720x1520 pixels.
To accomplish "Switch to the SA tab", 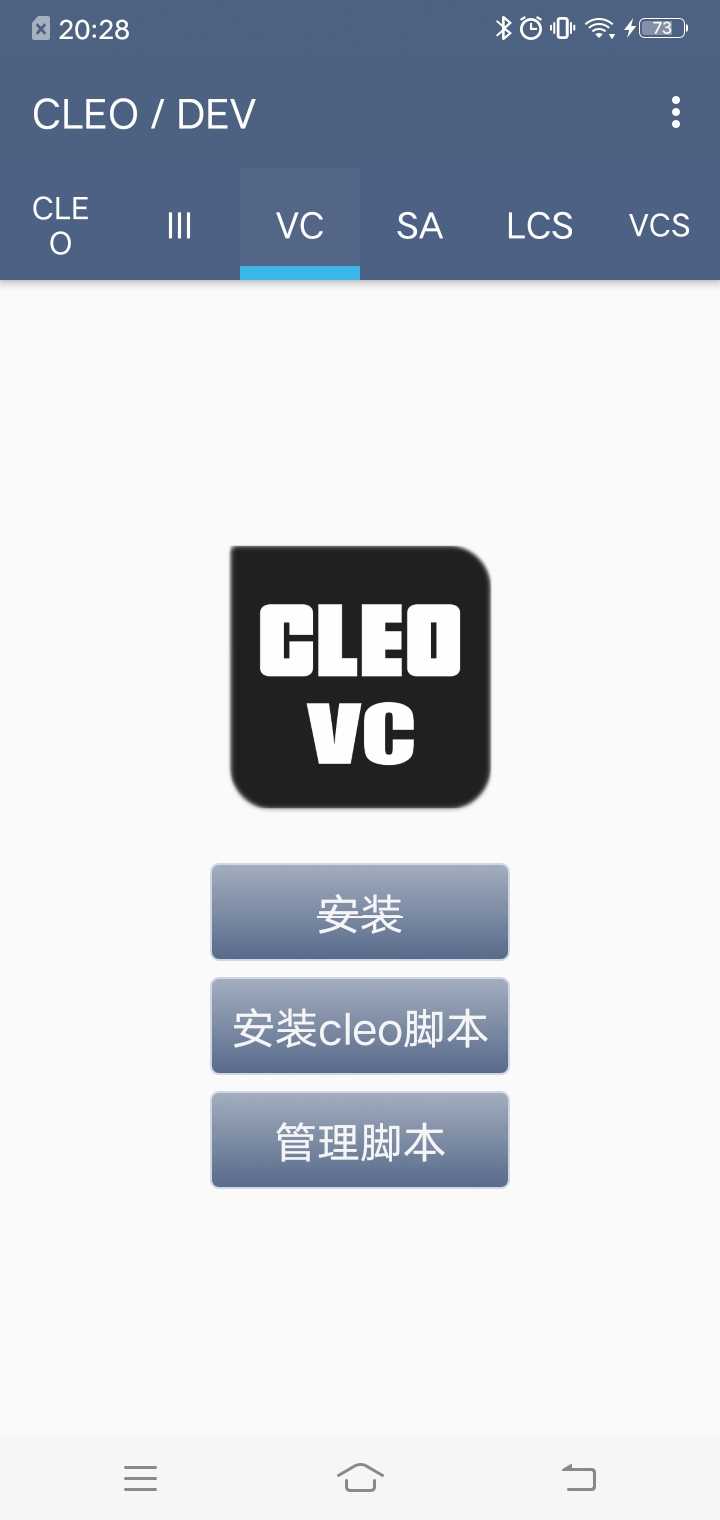I will 419,226.
